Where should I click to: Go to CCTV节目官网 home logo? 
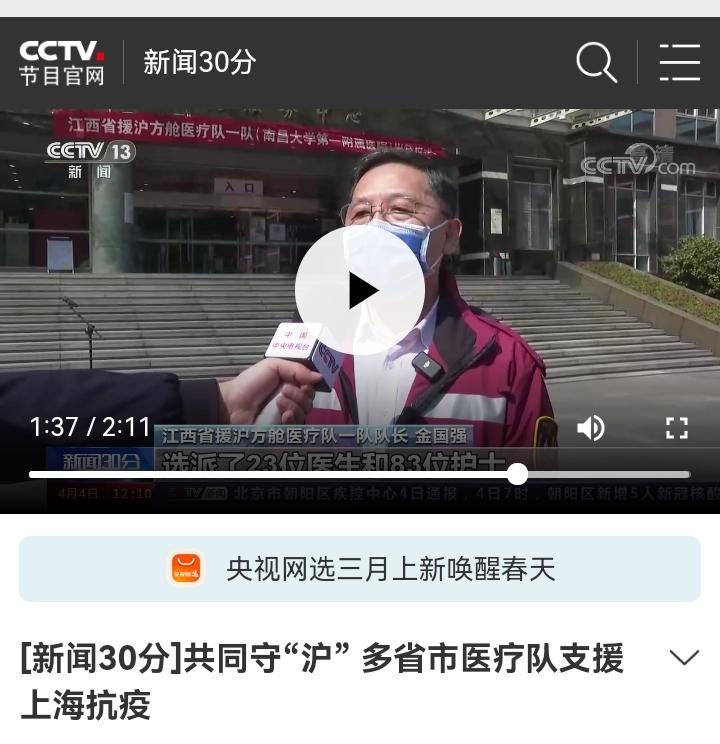click(62, 63)
